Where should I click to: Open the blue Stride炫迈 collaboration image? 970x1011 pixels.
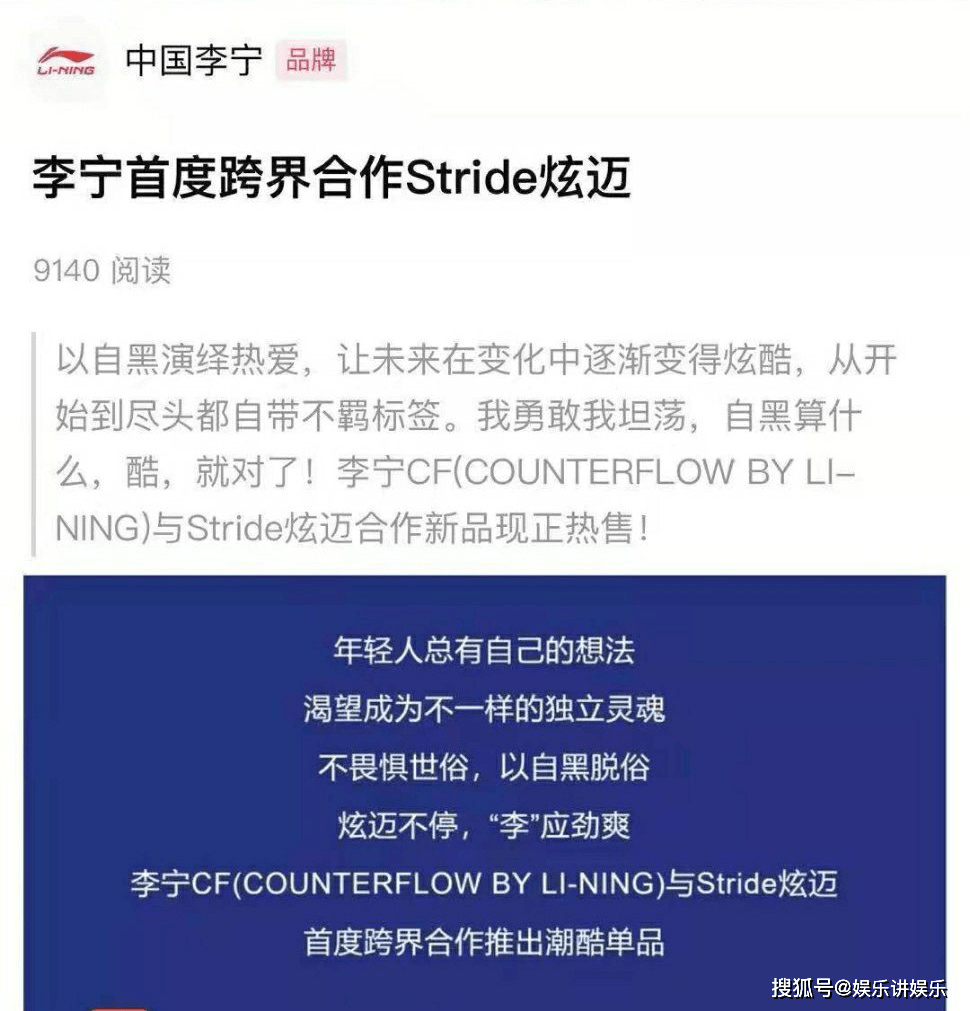point(484,790)
